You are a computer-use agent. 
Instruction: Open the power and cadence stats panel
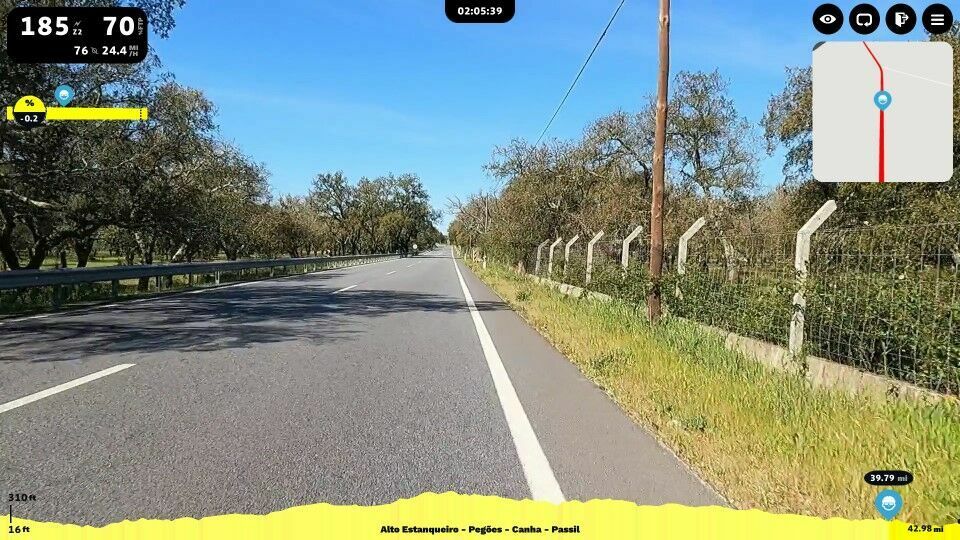pyautogui.click(x=77, y=35)
